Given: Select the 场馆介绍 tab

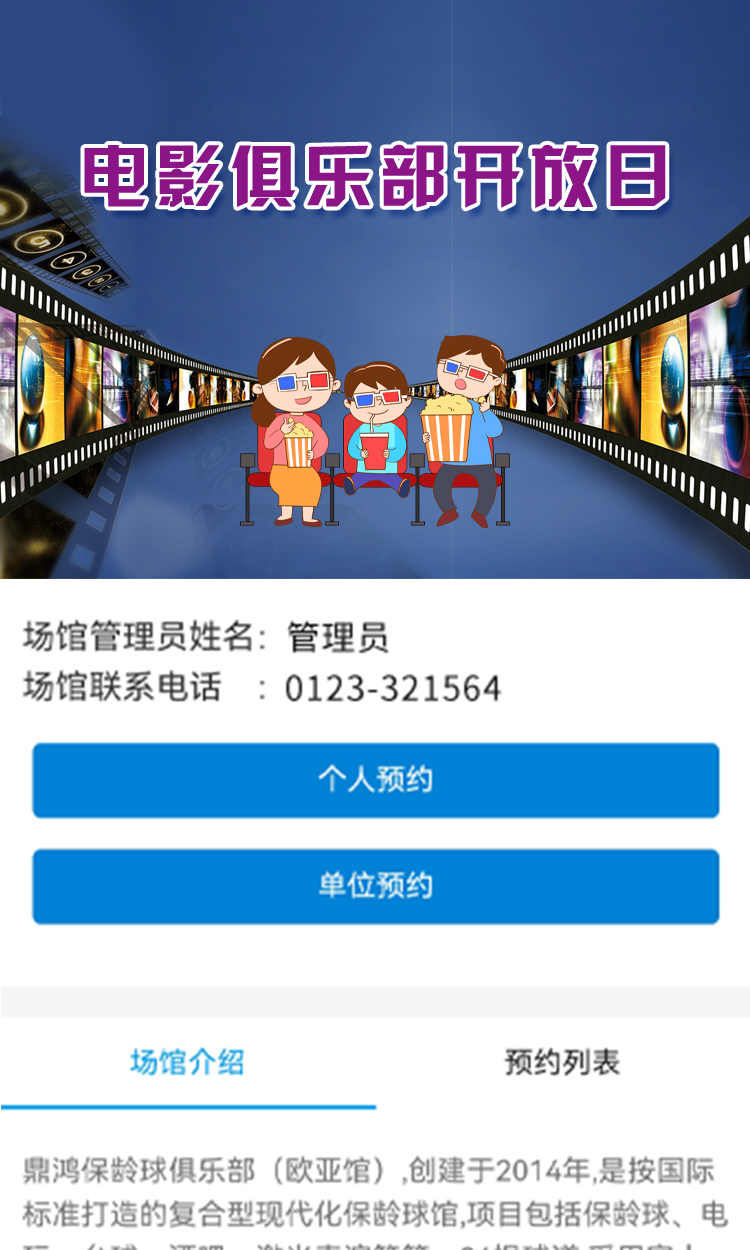Looking at the screenshot, I should pos(187,1062).
